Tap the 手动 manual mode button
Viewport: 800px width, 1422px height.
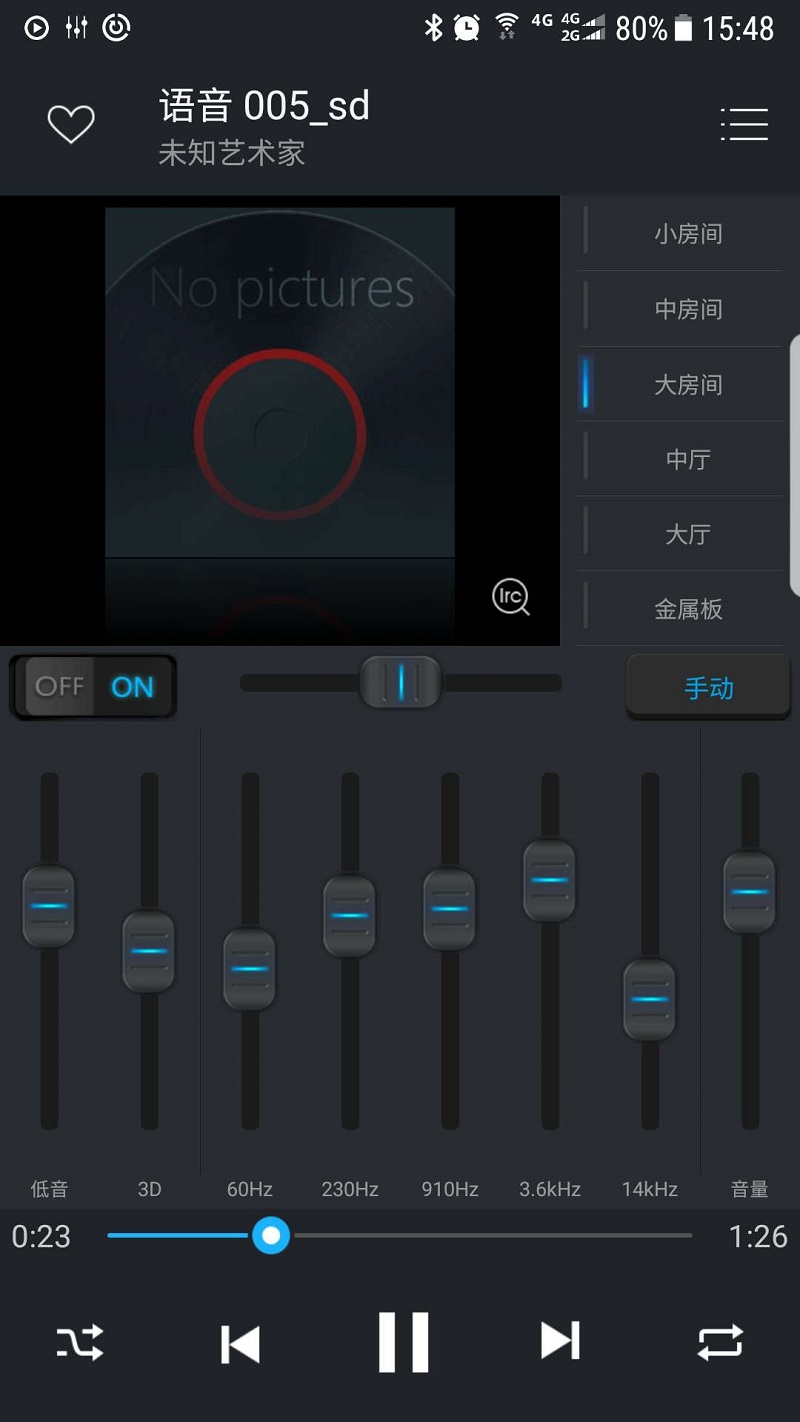[x=708, y=688]
